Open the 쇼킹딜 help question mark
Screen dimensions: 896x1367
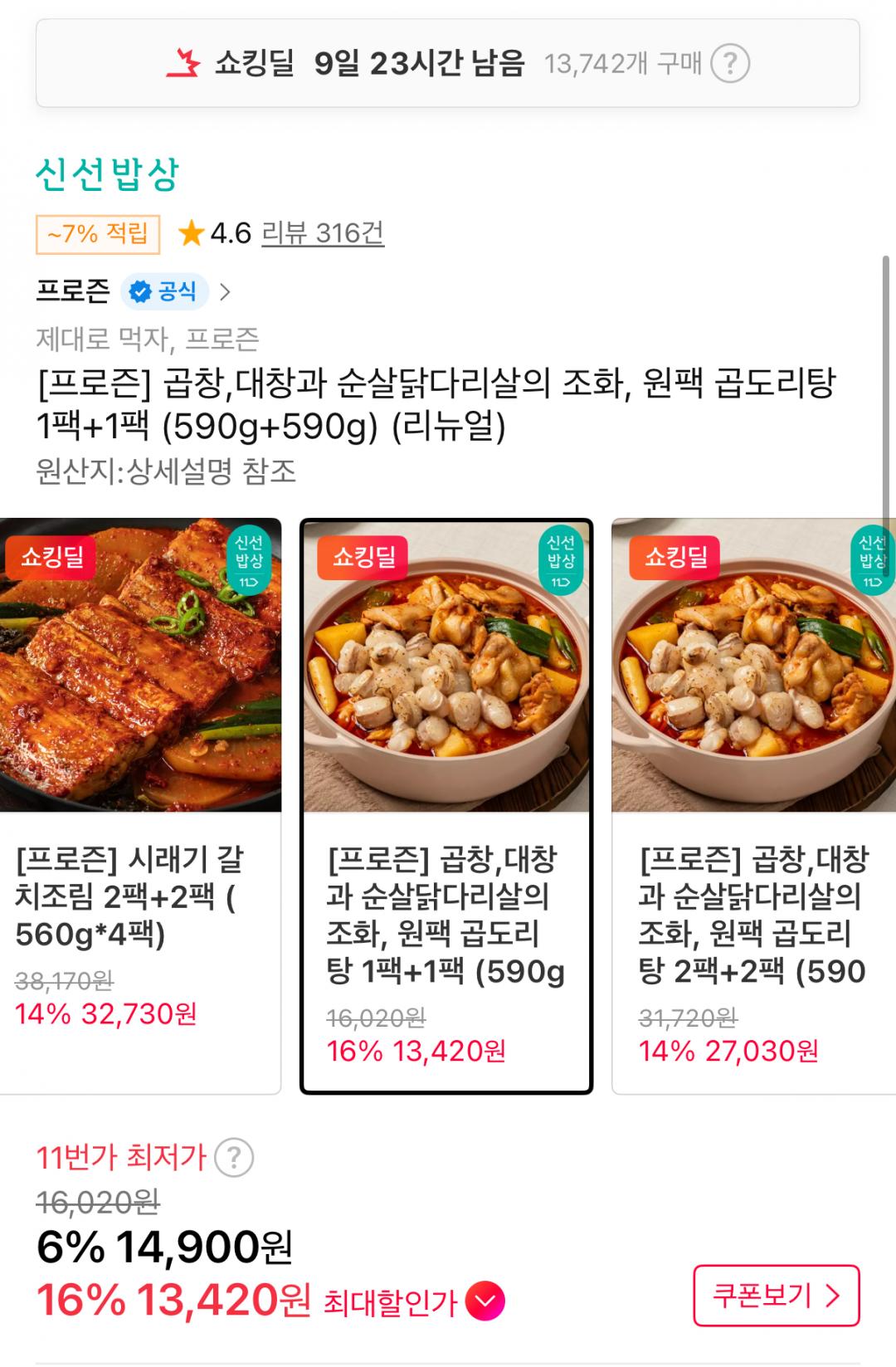pyautogui.click(x=730, y=63)
